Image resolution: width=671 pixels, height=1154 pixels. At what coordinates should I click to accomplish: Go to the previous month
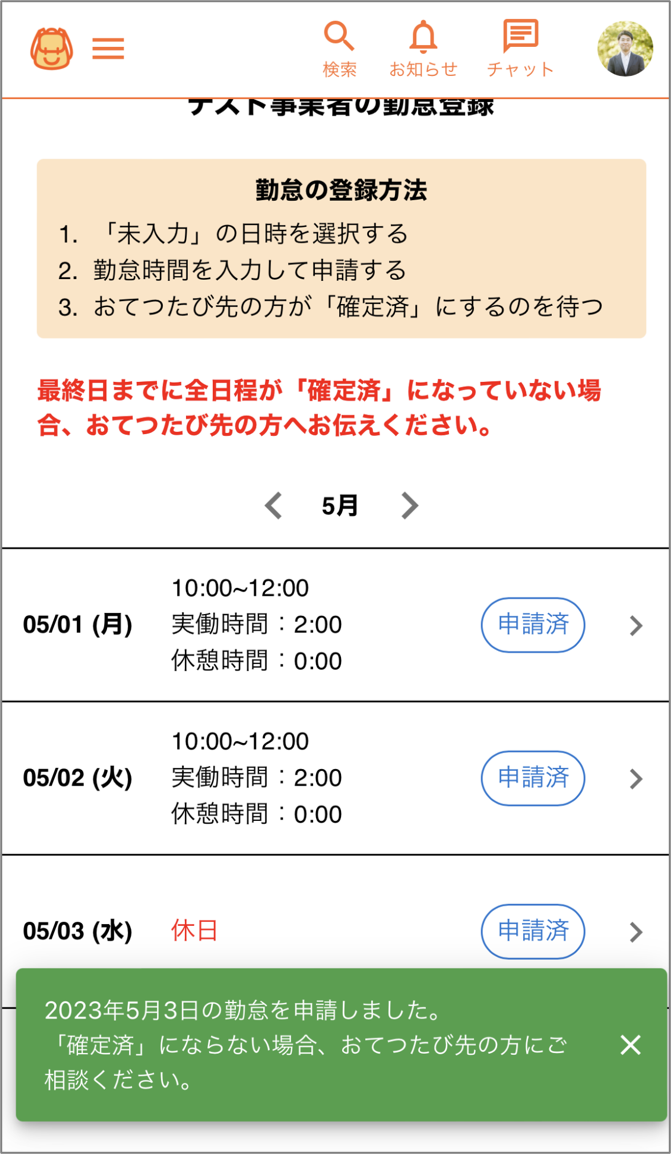[273, 506]
